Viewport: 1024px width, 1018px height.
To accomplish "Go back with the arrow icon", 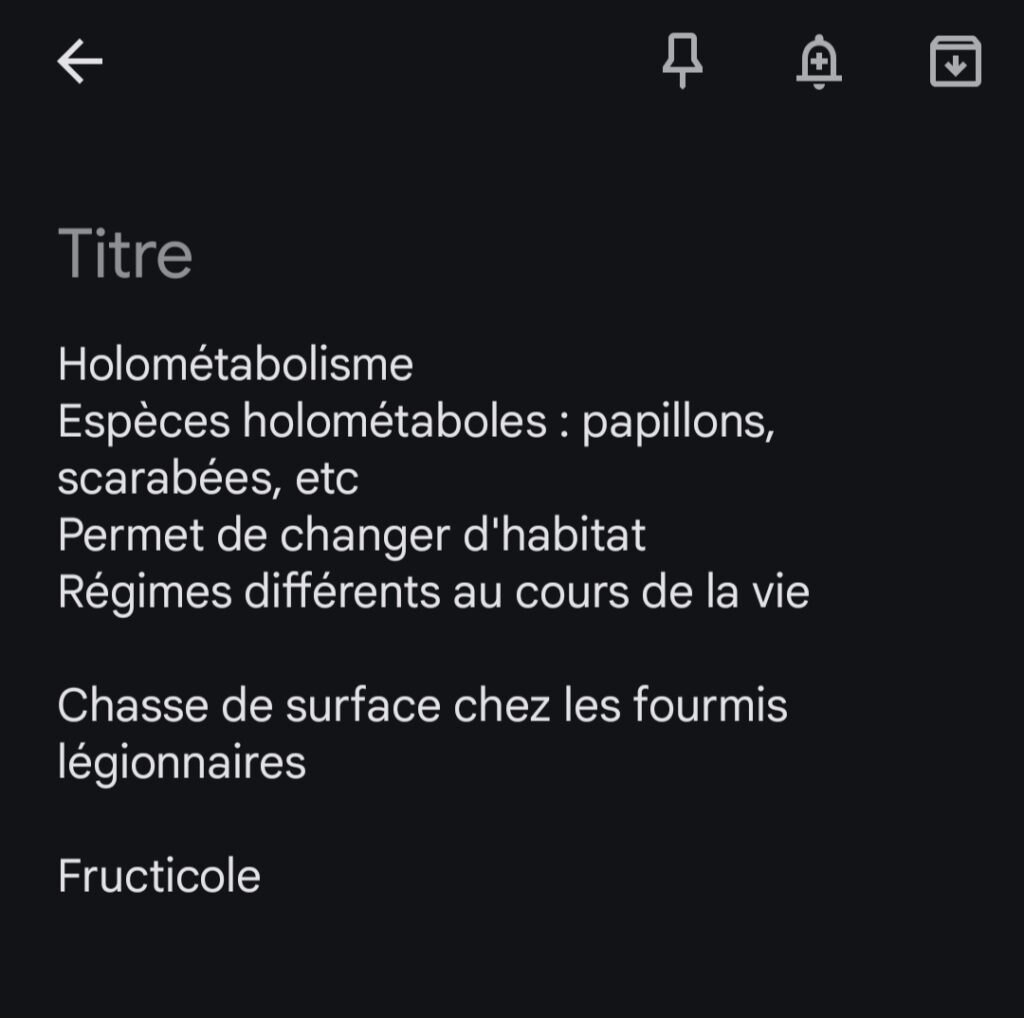I will (x=80, y=62).
